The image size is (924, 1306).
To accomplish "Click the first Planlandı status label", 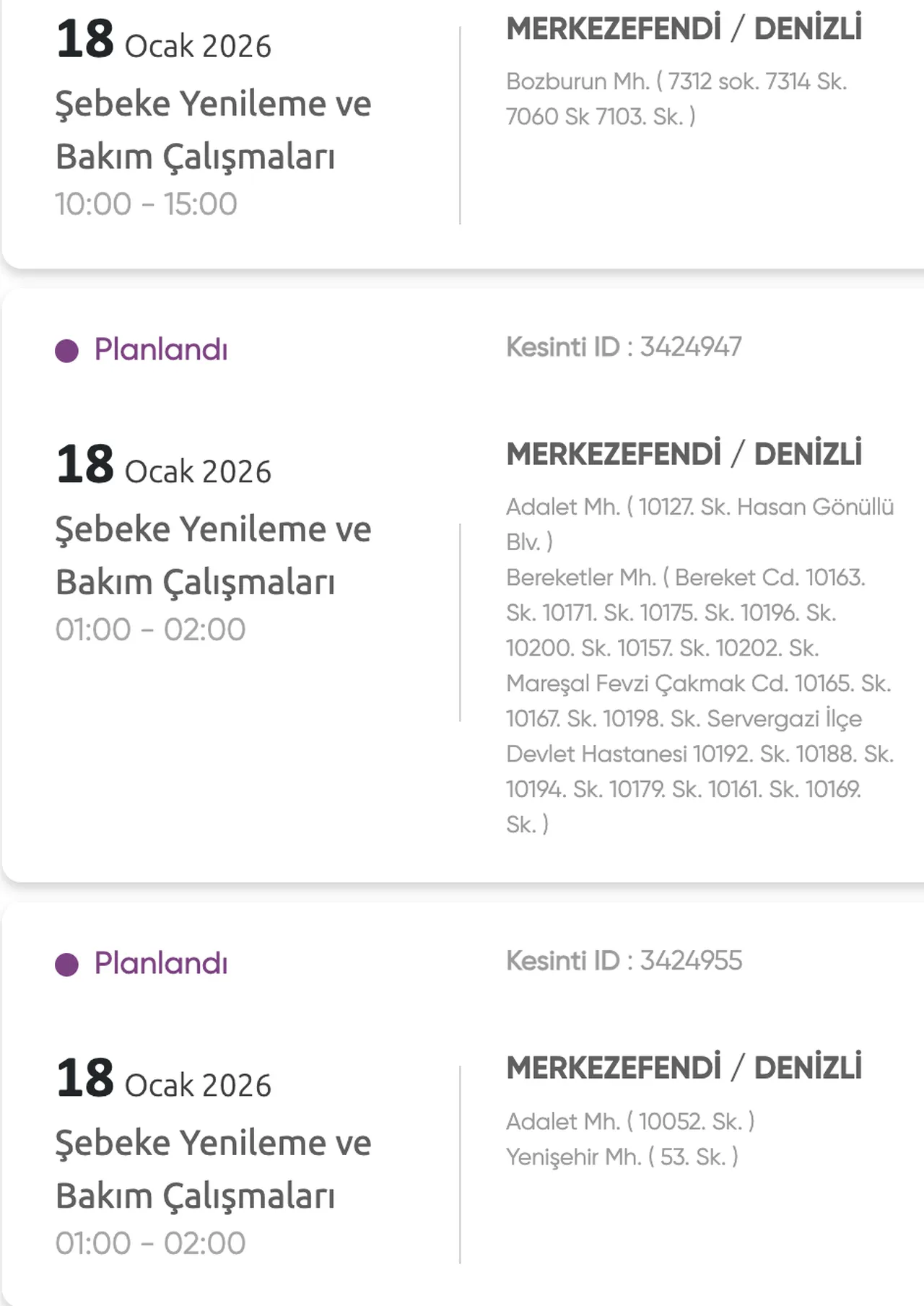I will (162, 351).
